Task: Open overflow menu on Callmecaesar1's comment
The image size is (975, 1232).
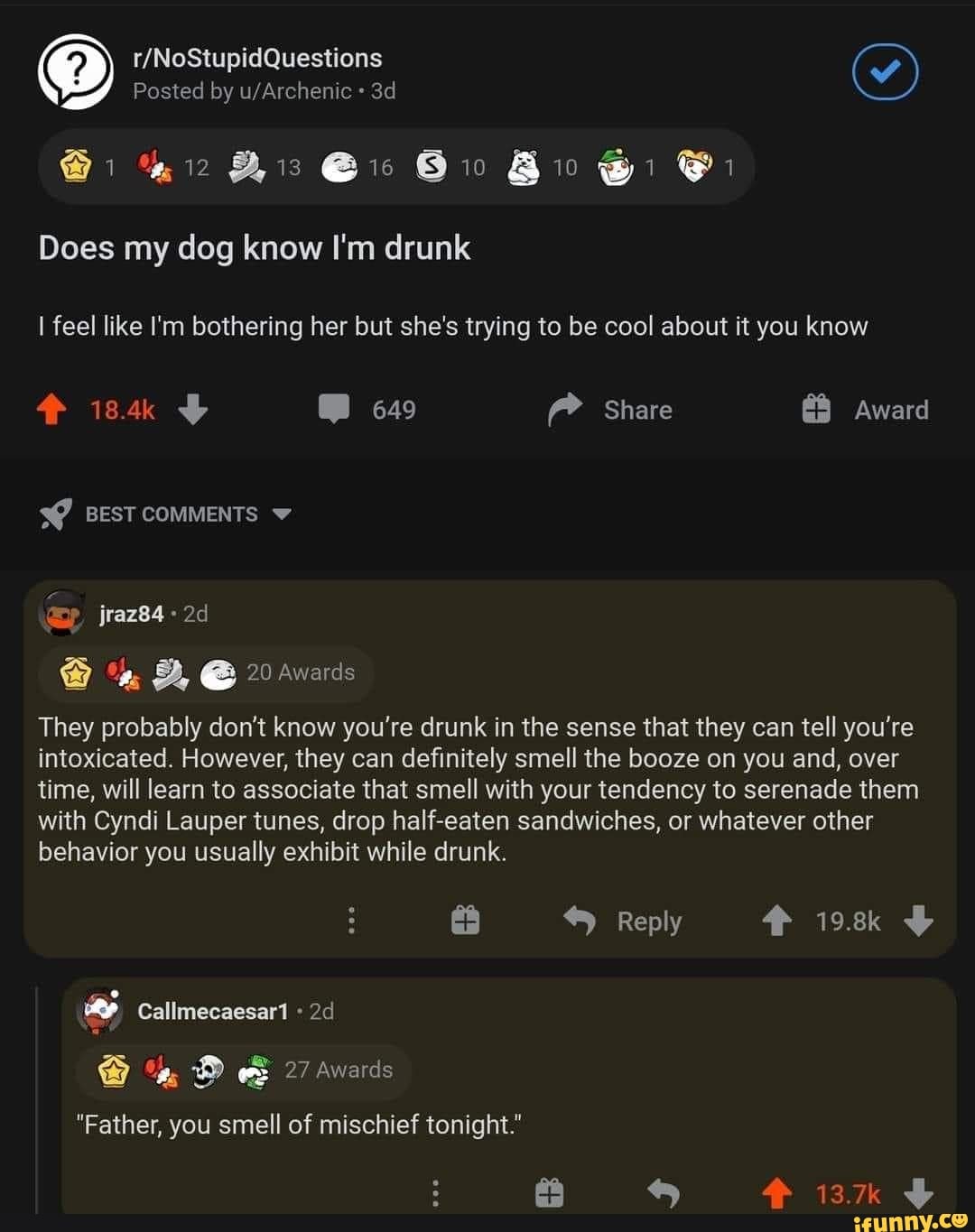Action: point(435,1193)
